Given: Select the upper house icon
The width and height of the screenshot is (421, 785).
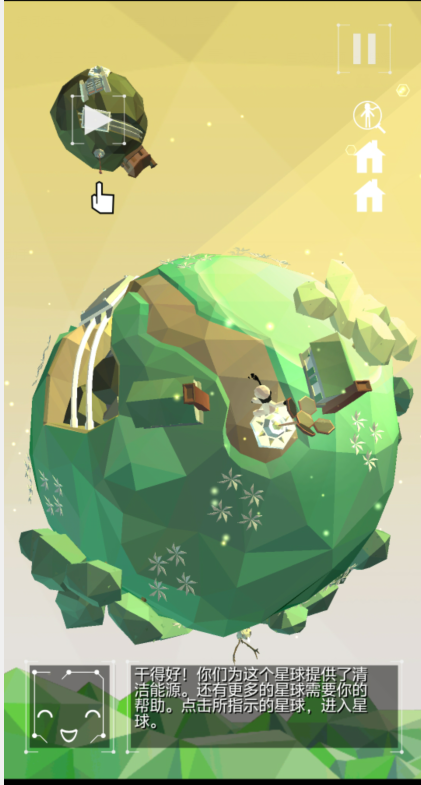Looking at the screenshot, I should tap(369, 157).
